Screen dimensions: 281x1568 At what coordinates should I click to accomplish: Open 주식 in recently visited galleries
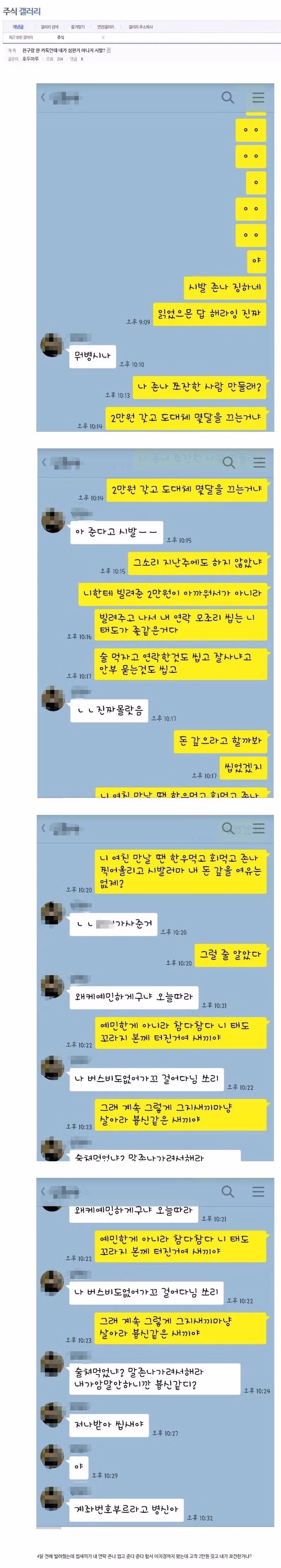60,37
